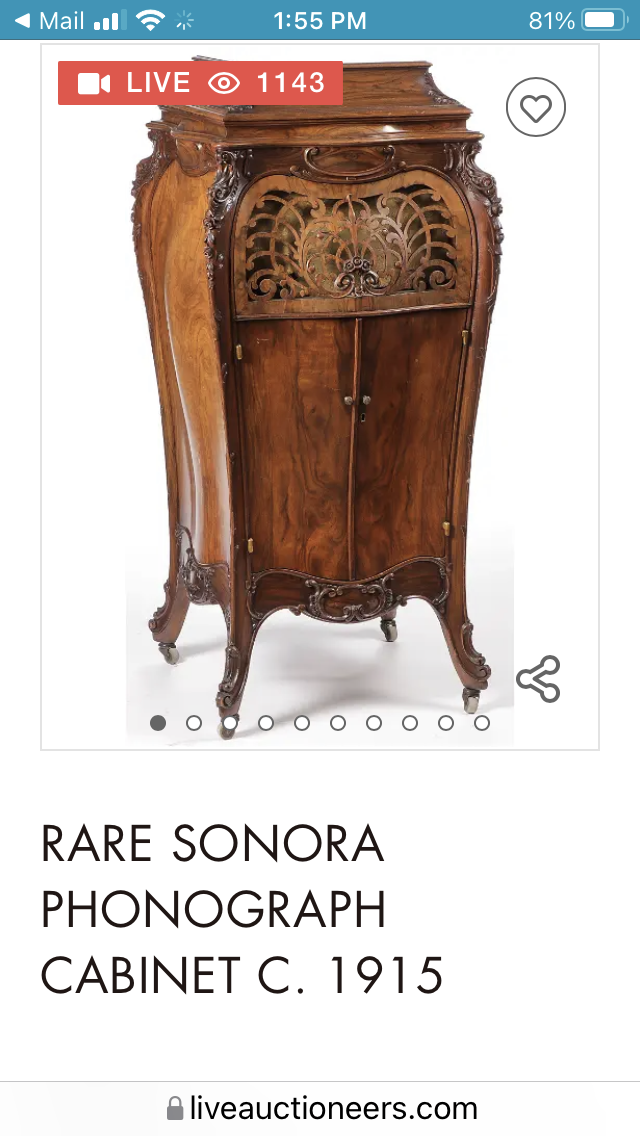The image size is (640, 1136).
Task: Share the Sonora phonograph listing
Action: pyautogui.click(x=538, y=680)
